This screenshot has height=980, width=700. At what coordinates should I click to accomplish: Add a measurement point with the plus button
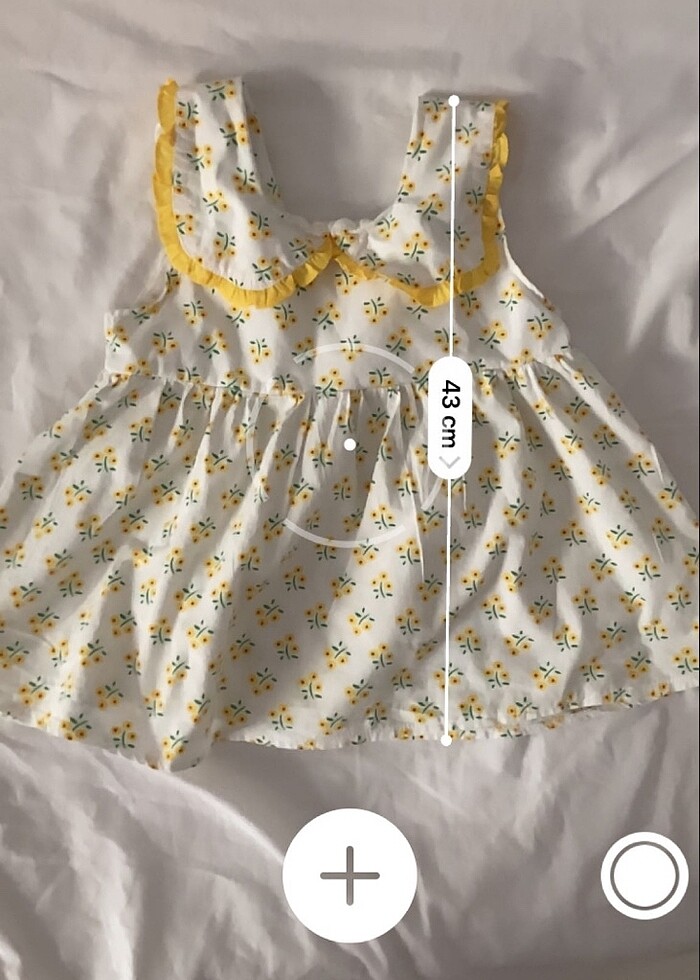pyautogui.click(x=350, y=875)
